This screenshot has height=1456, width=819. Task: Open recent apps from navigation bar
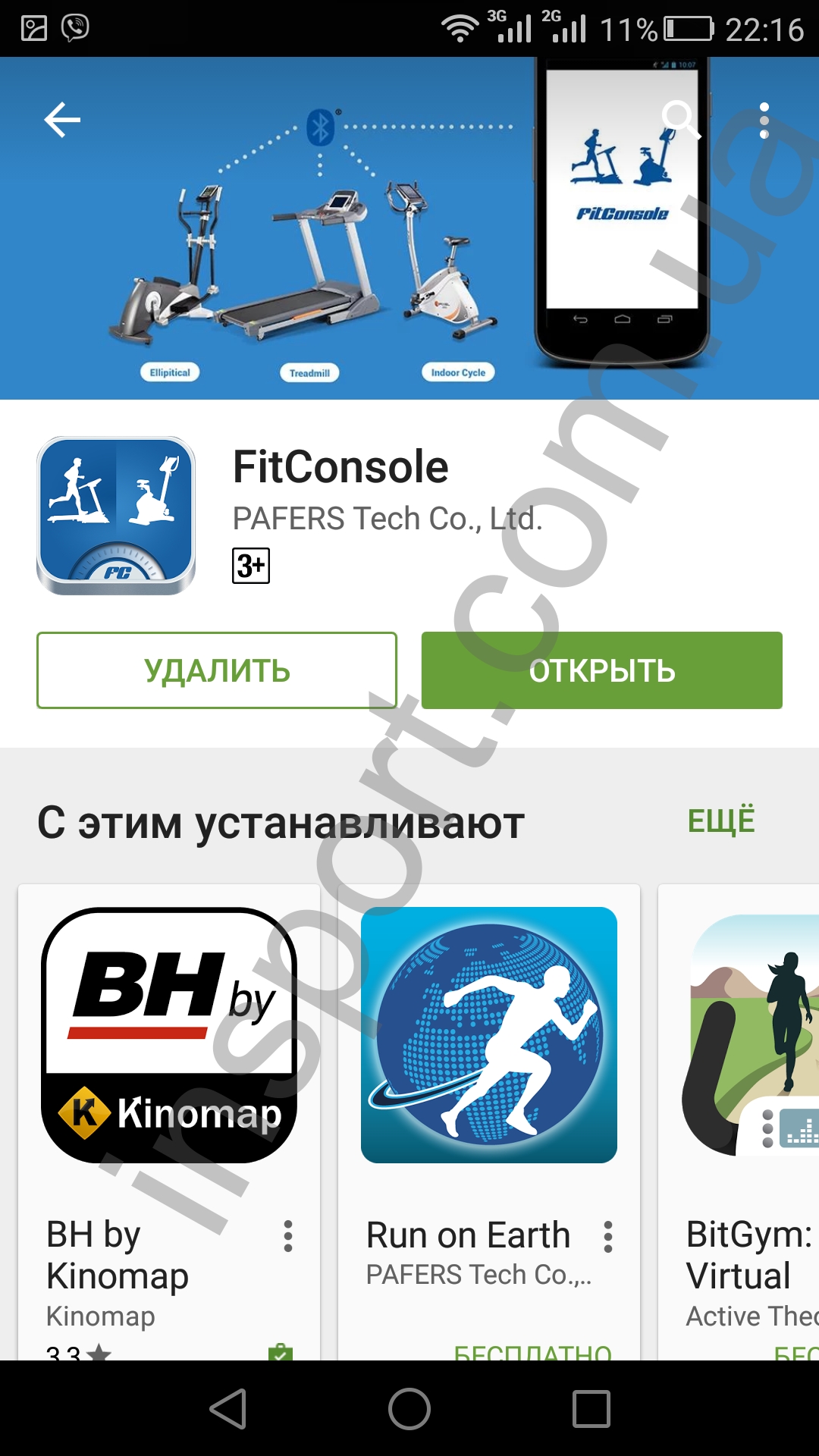[591, 1409]
